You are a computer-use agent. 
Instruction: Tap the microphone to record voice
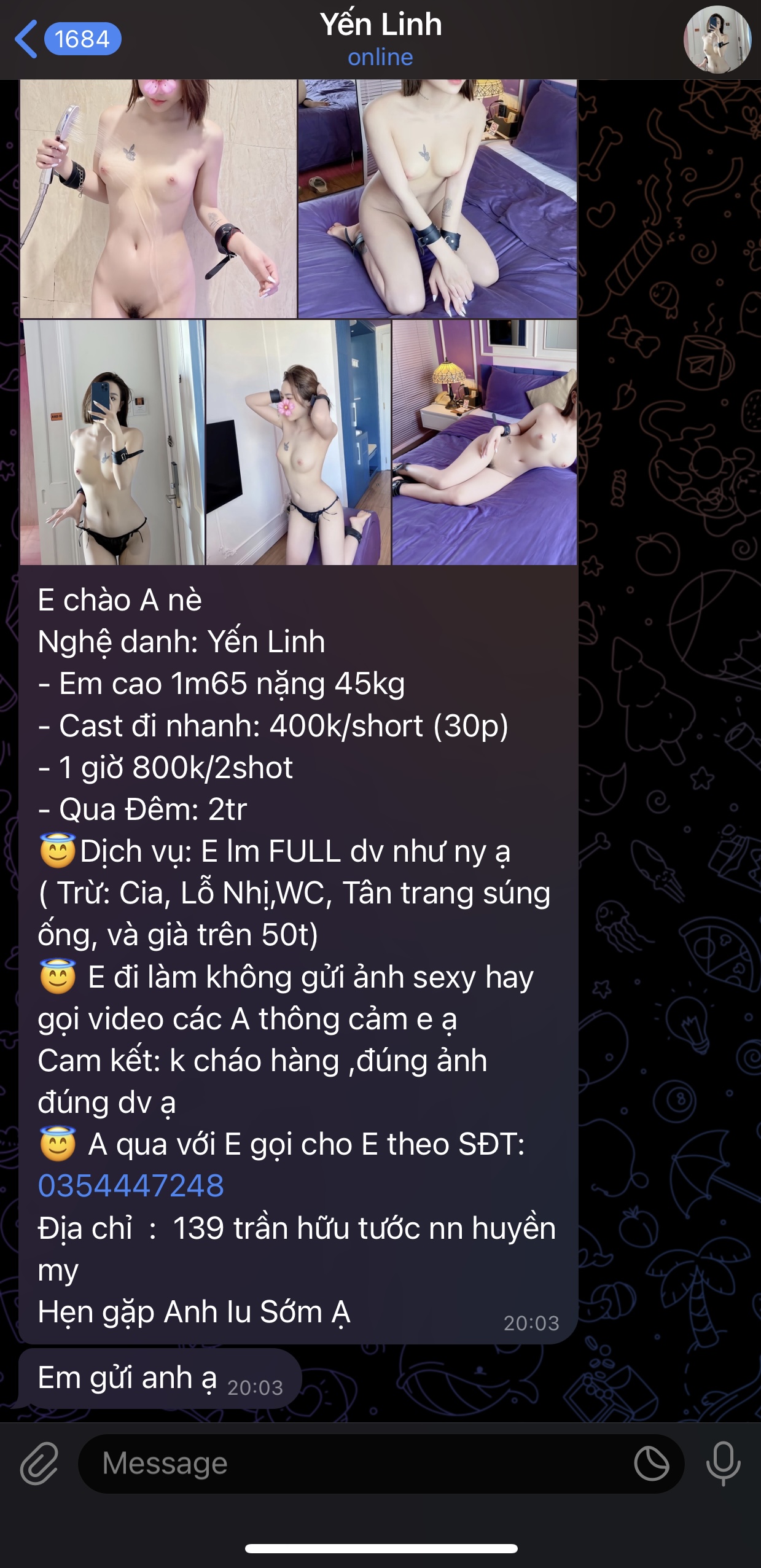tap(724, 1464)
